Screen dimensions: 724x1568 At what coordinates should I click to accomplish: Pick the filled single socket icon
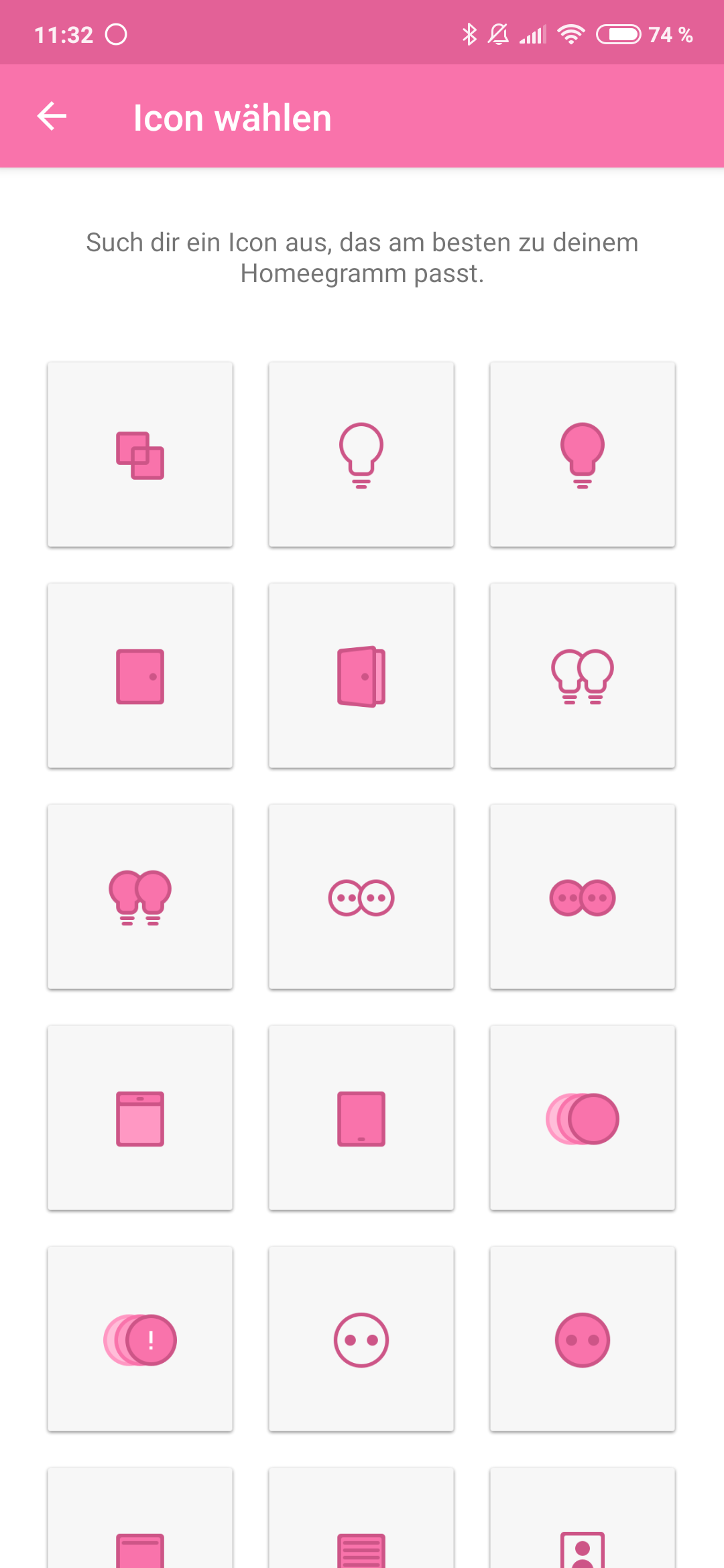point(583,1340)
